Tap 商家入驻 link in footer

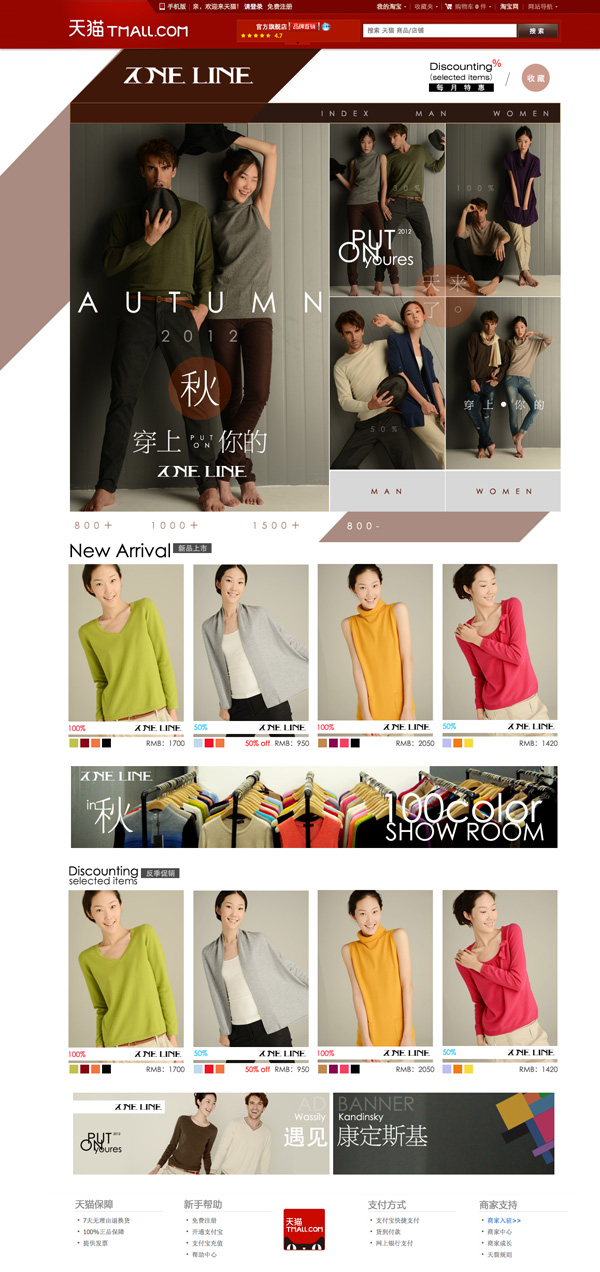503,1220
